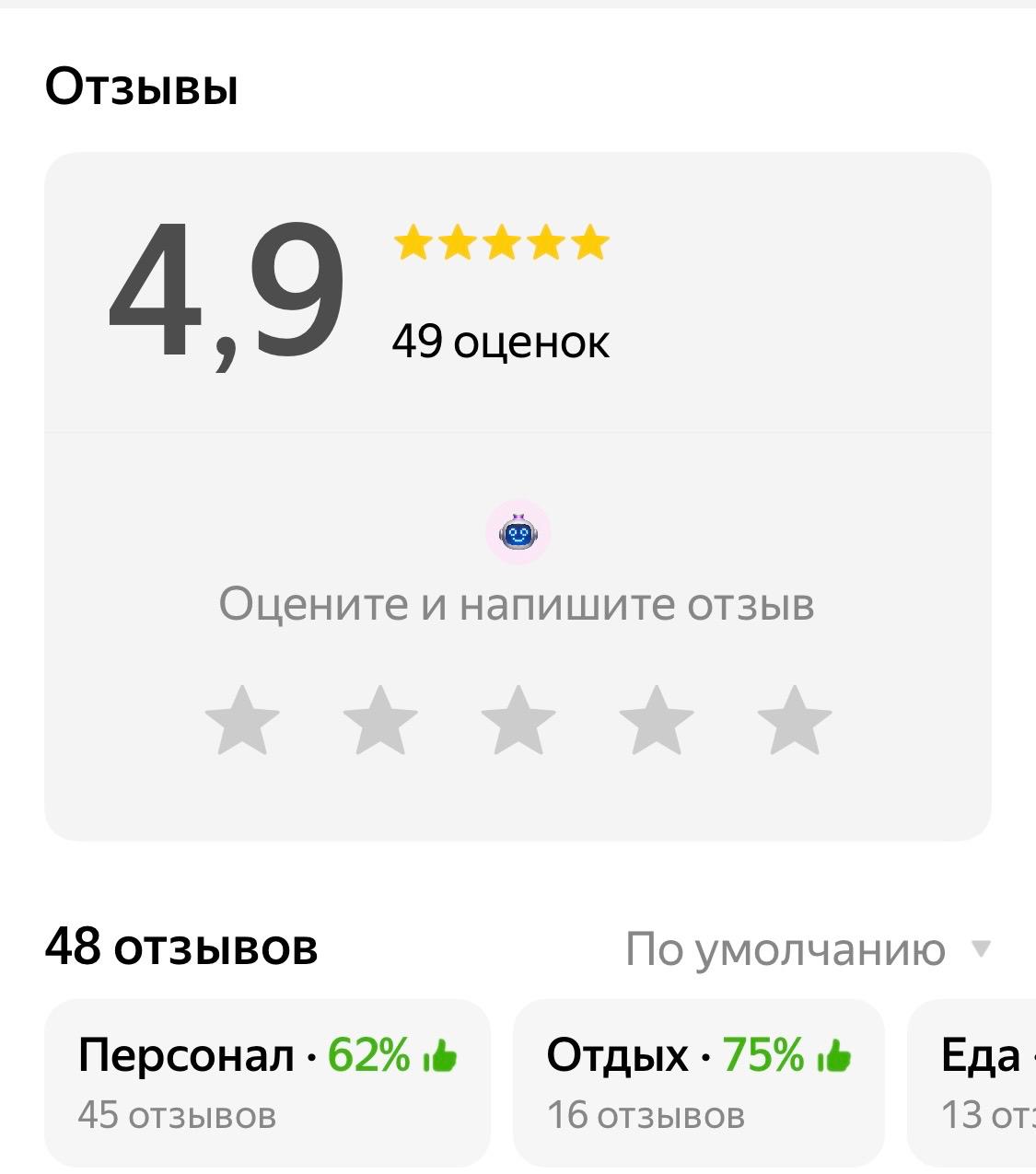Open the «По умолчанию» sort dropdown

pyautogui.click(x=807, y=949)
